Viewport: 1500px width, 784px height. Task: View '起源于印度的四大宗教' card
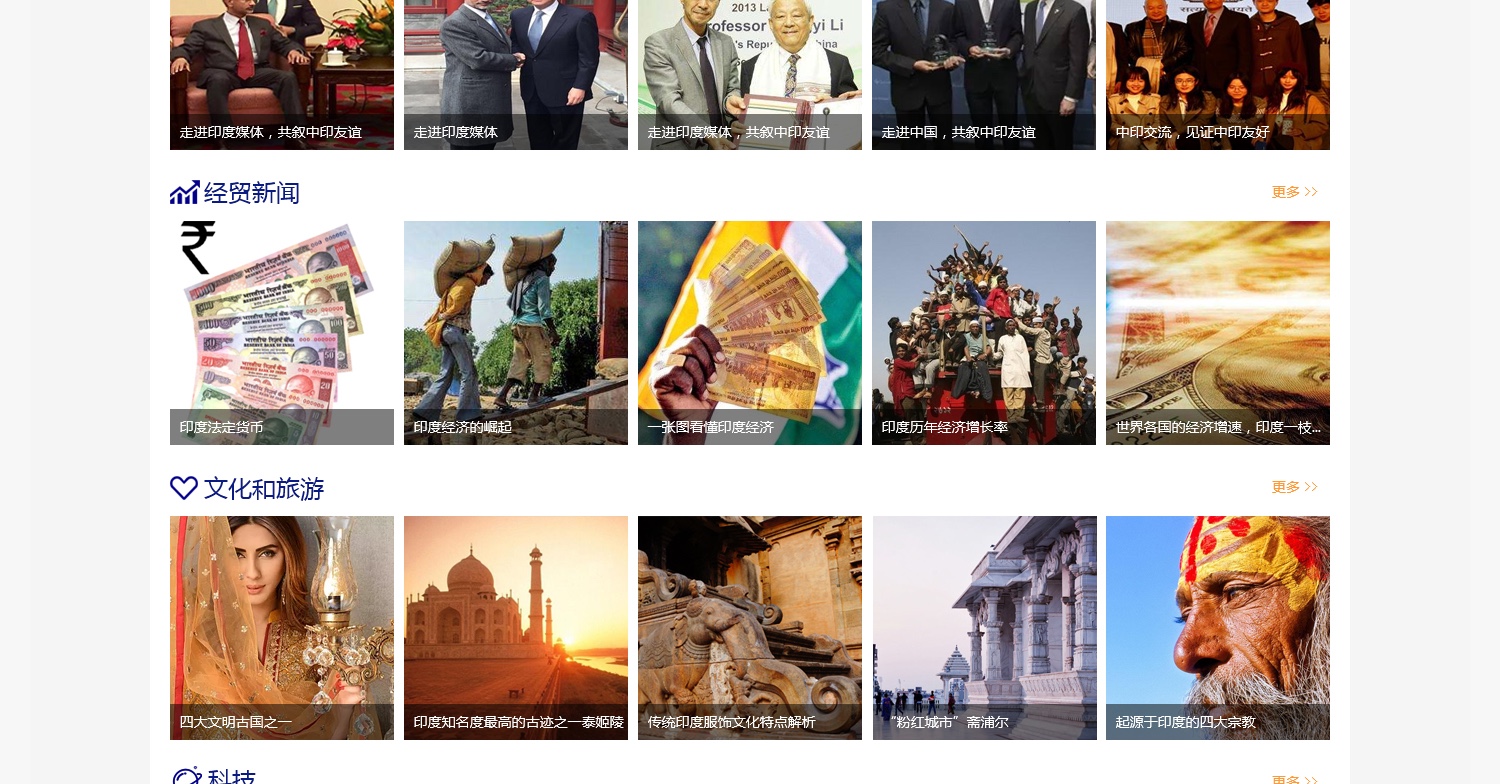click(1217, 627)
